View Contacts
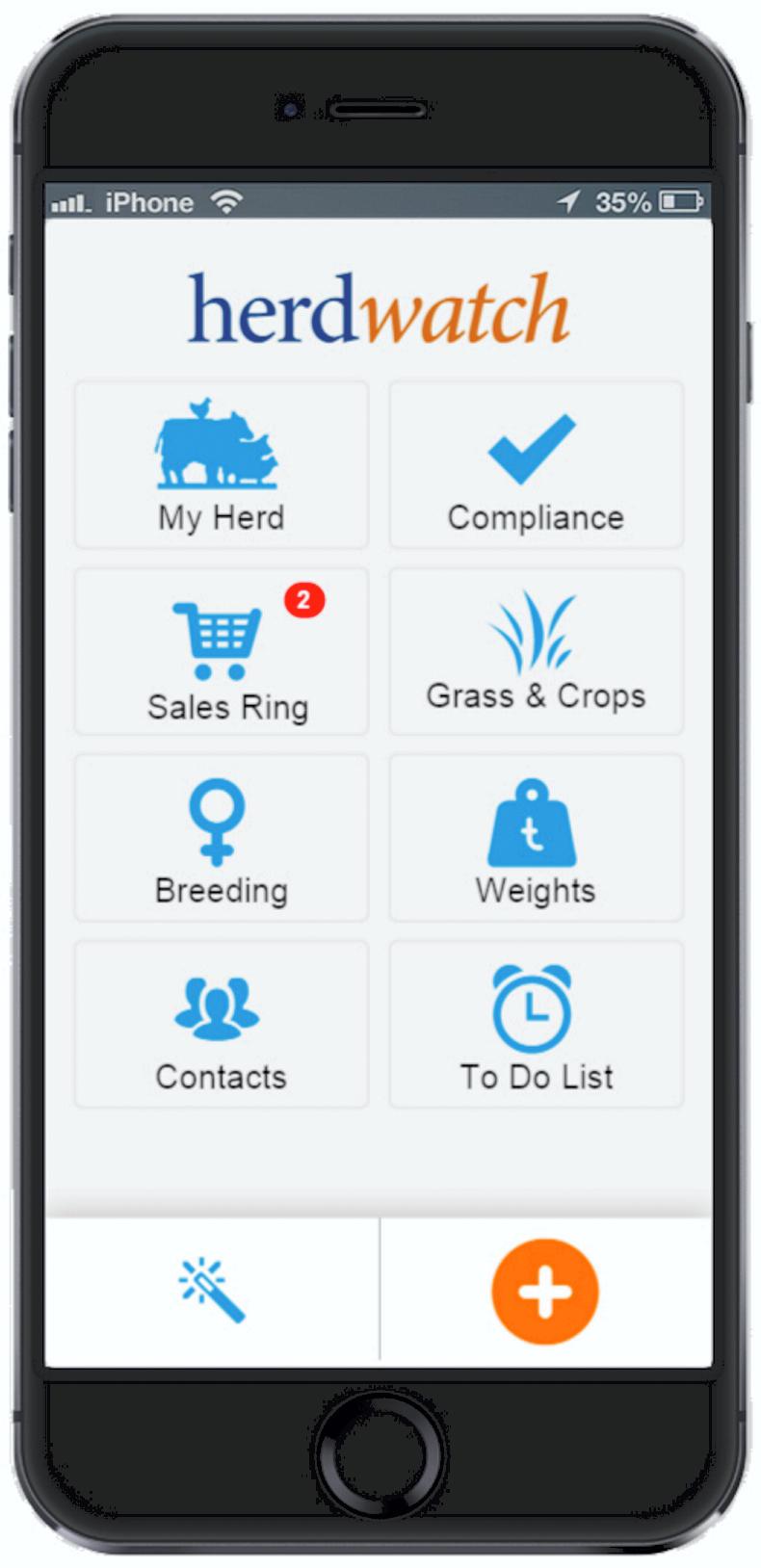761x1568 pixels. (222, 1025)
